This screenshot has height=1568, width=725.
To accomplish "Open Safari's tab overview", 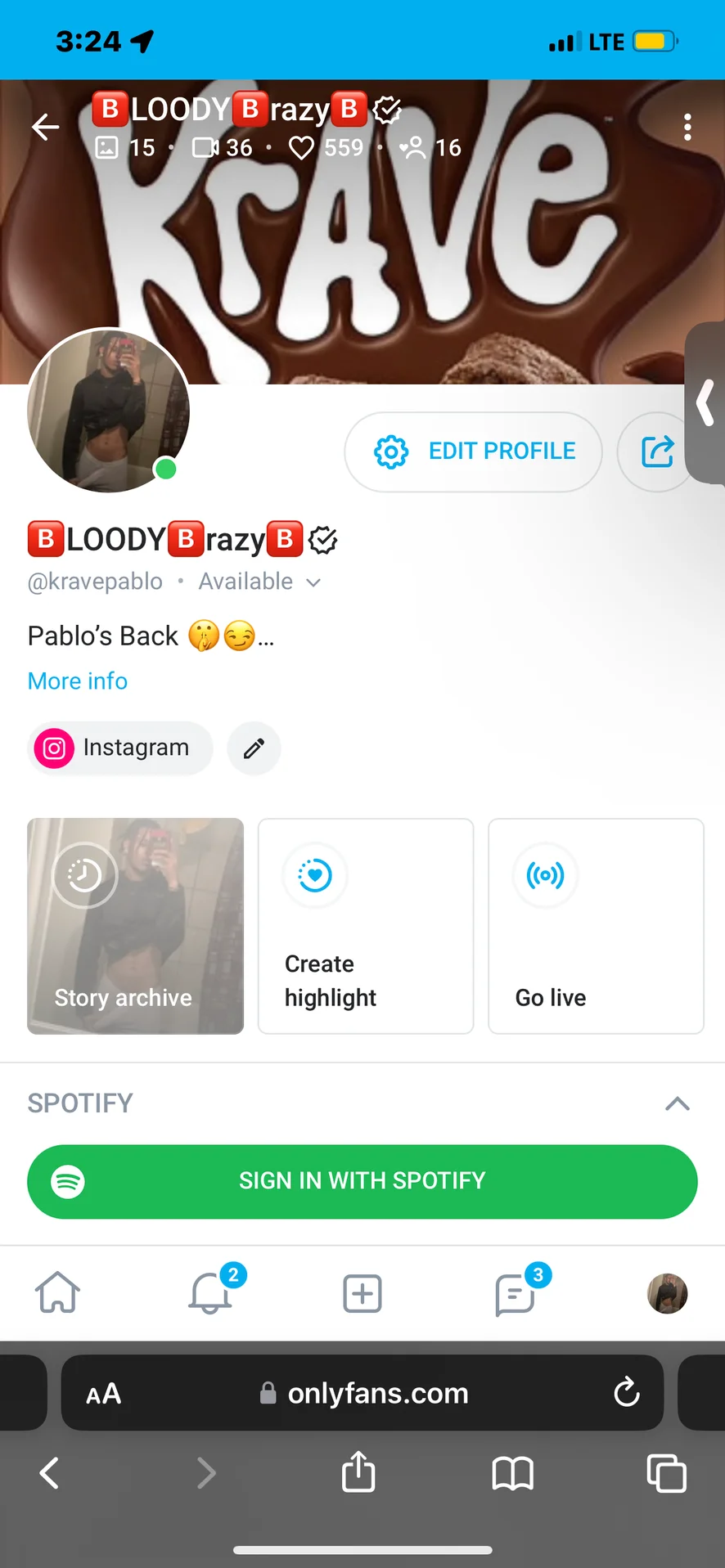I will [666, 1473].
